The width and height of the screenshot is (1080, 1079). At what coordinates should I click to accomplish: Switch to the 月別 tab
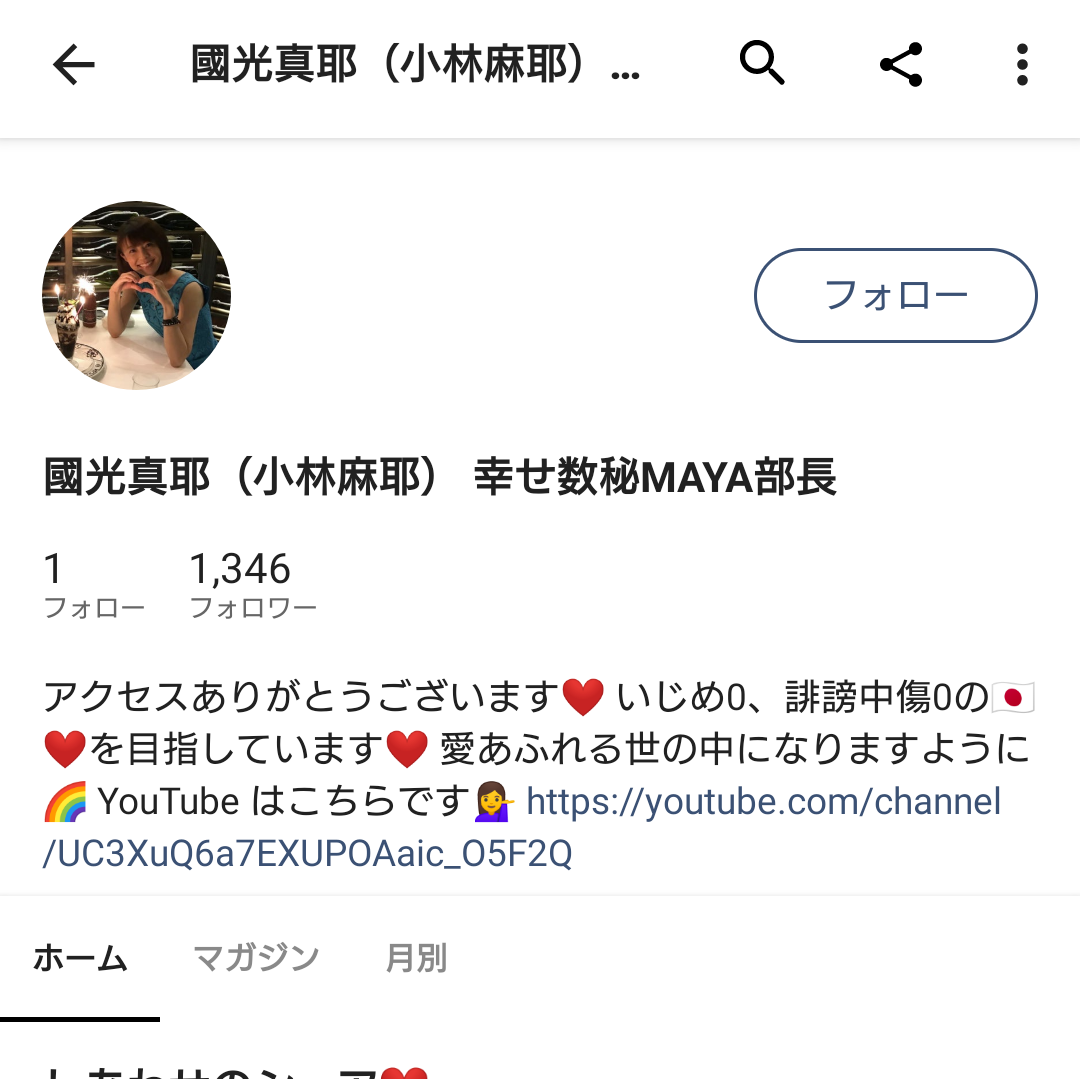(x=416, y=958)
